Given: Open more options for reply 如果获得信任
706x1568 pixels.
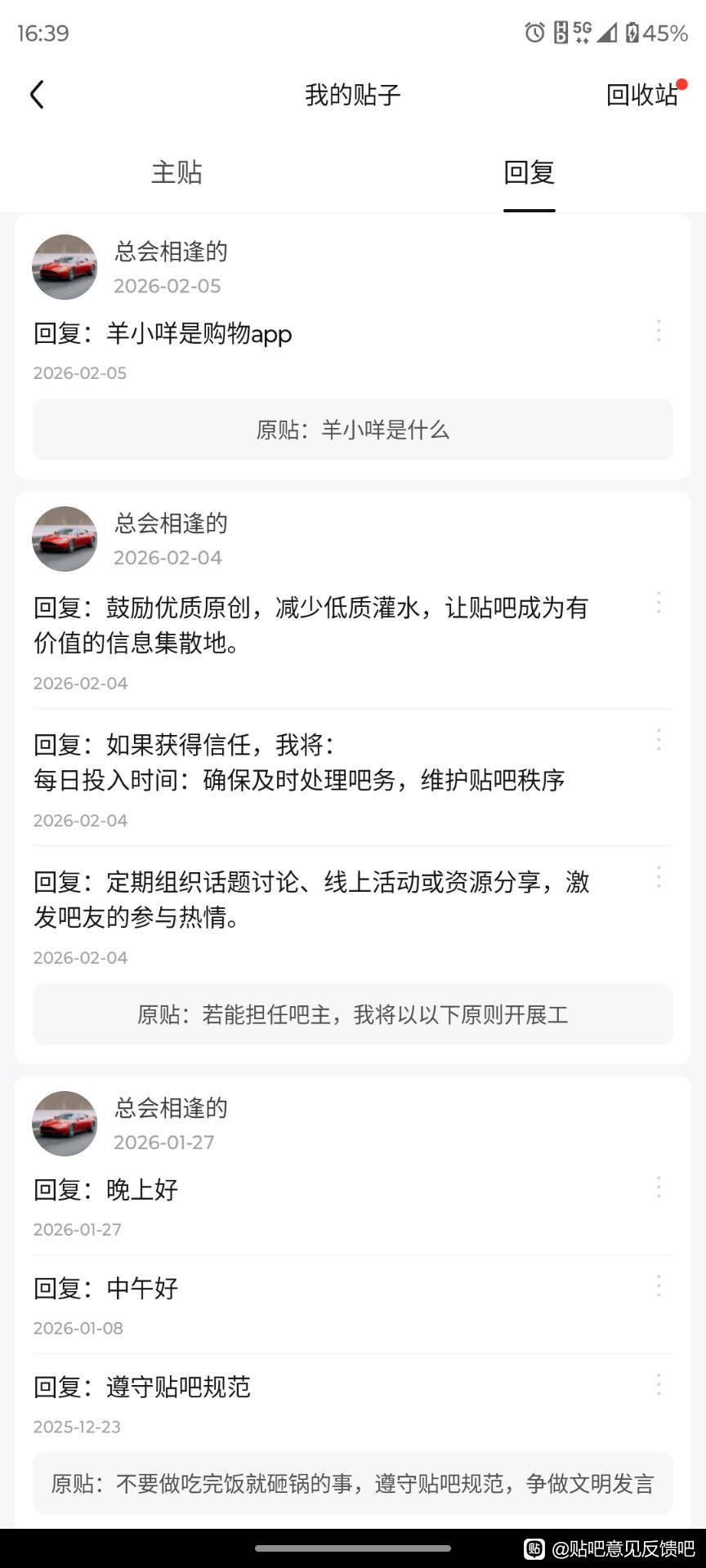Looking at the screenshot, I should pos(659,741).
